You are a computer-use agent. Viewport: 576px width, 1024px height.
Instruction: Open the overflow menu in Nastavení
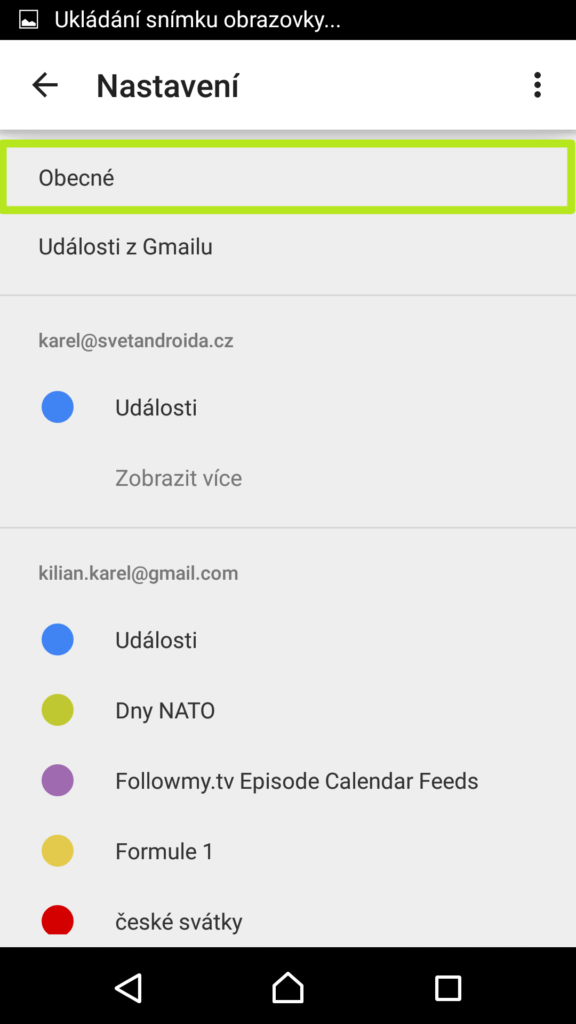537,85
